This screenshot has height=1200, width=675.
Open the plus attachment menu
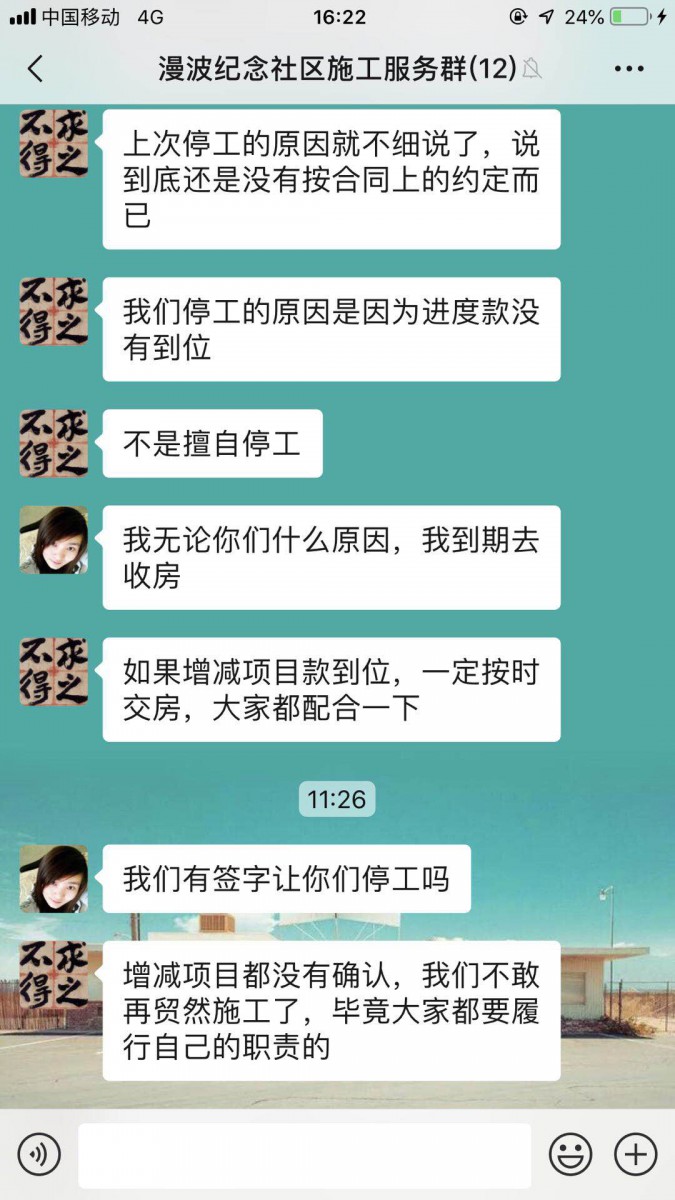click(x=634, y=1155)
